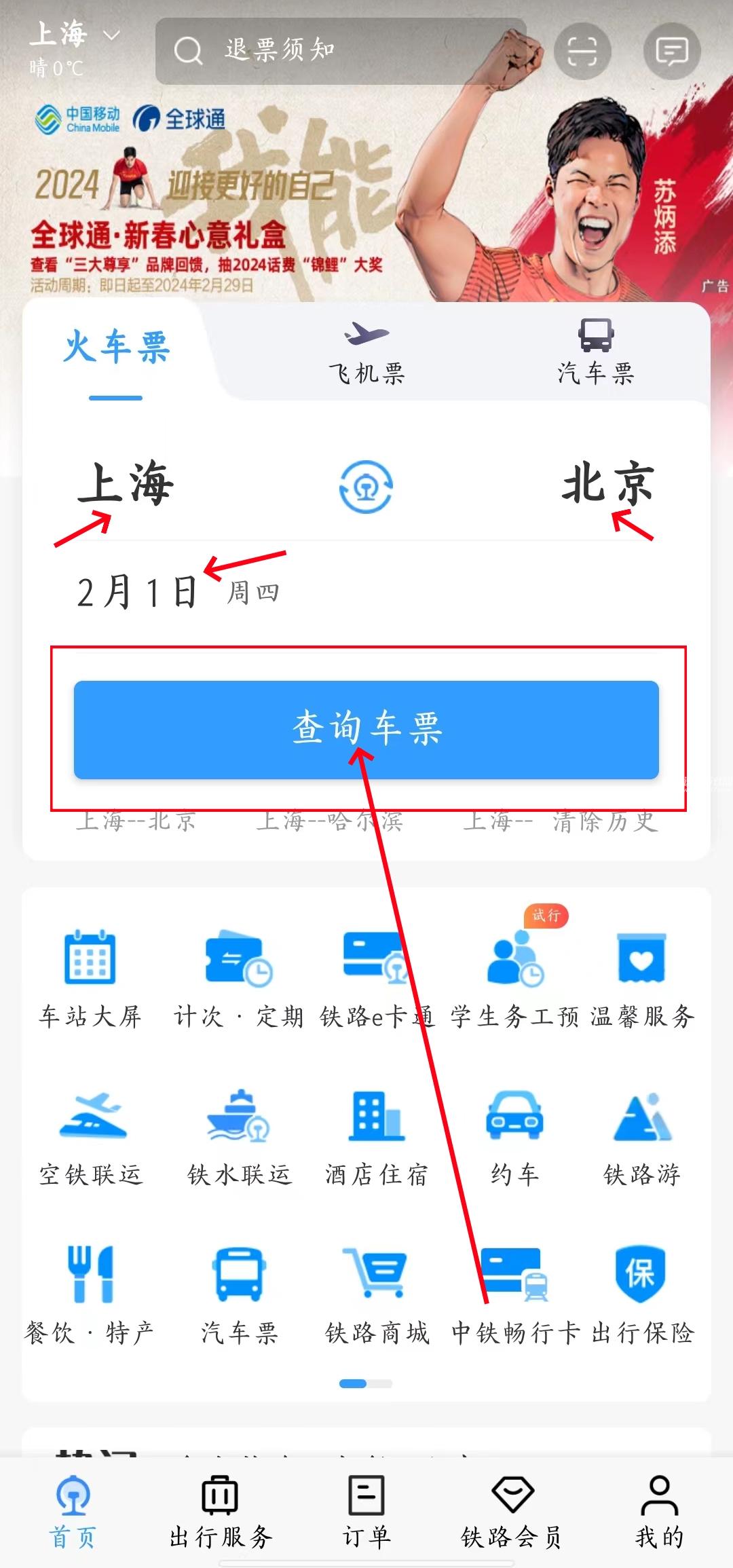Swap departure and arrival stations
This screenshot has height=1568, width=733.
(x=366, y=486)
